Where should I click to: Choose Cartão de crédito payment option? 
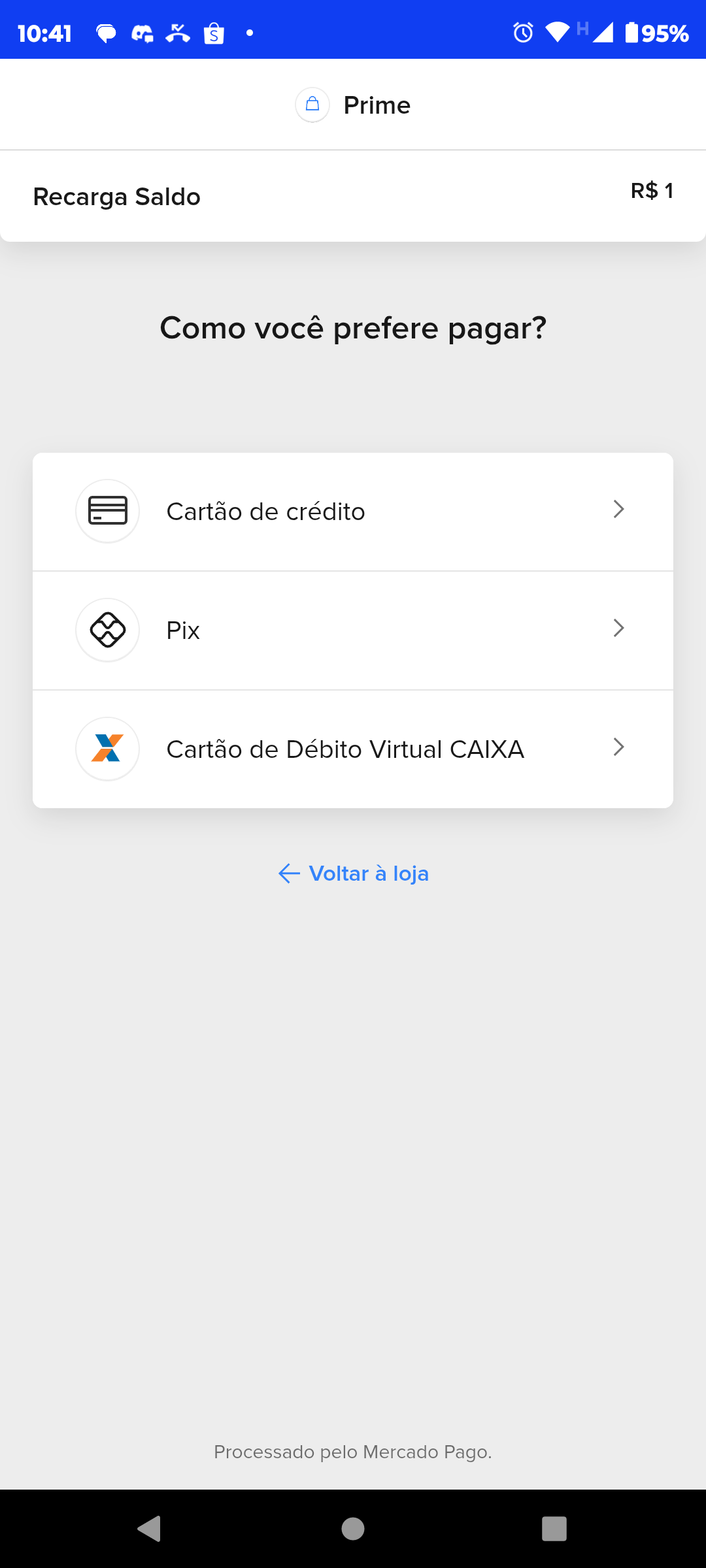pos(353,512)
